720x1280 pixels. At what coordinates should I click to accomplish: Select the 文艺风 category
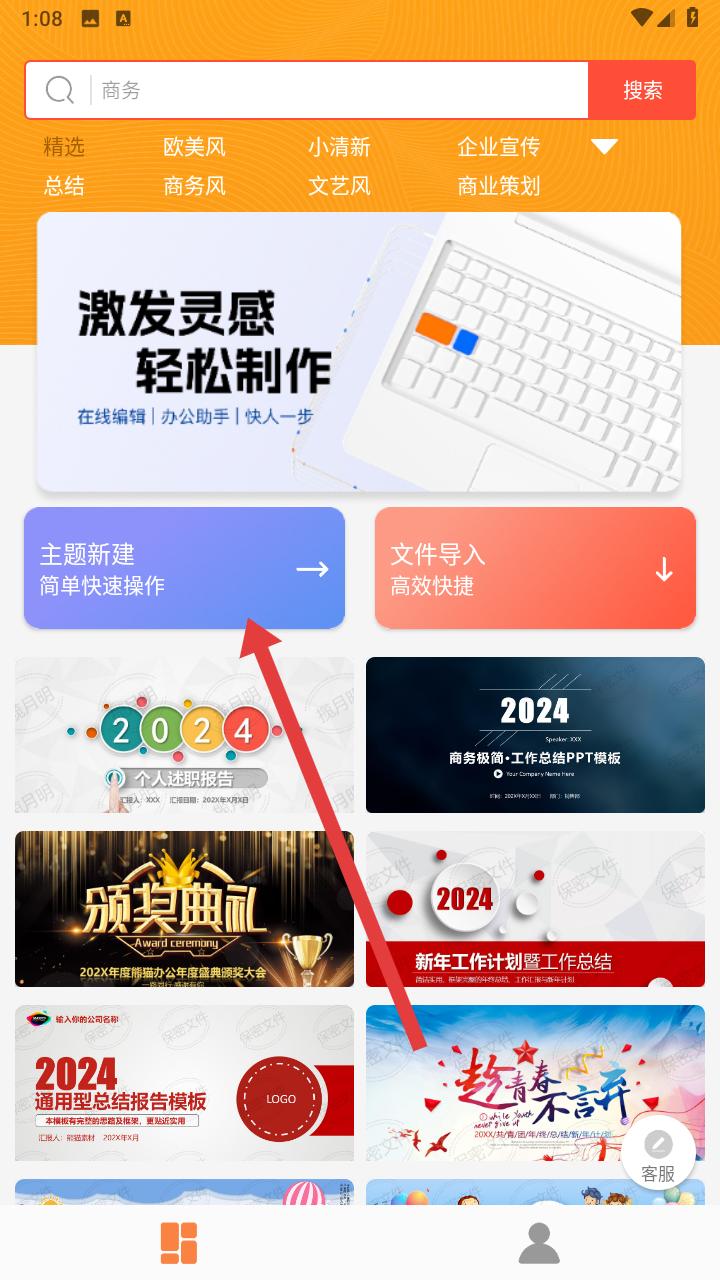[339, 186]
